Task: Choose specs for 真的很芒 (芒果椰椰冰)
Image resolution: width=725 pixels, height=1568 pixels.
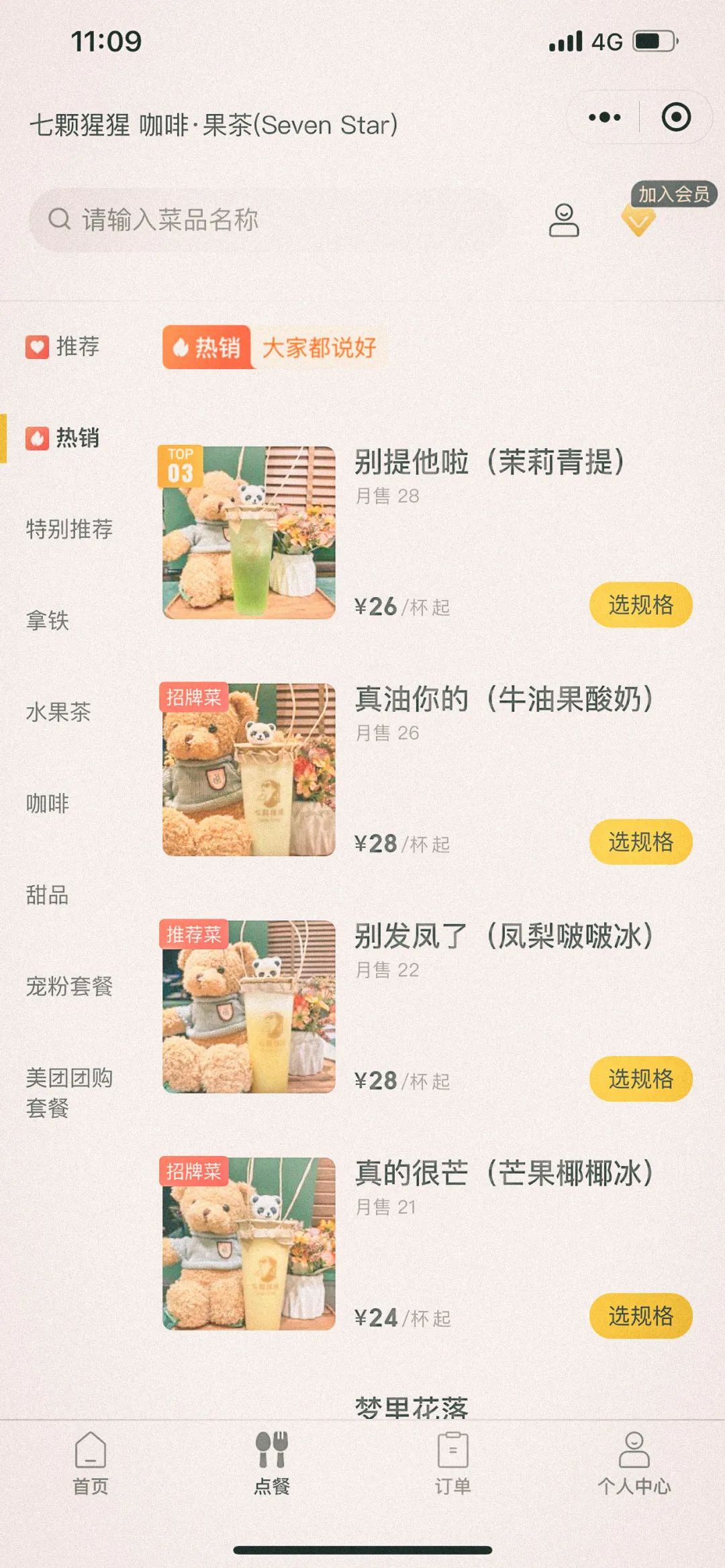Action: [x=640, y=1316]
